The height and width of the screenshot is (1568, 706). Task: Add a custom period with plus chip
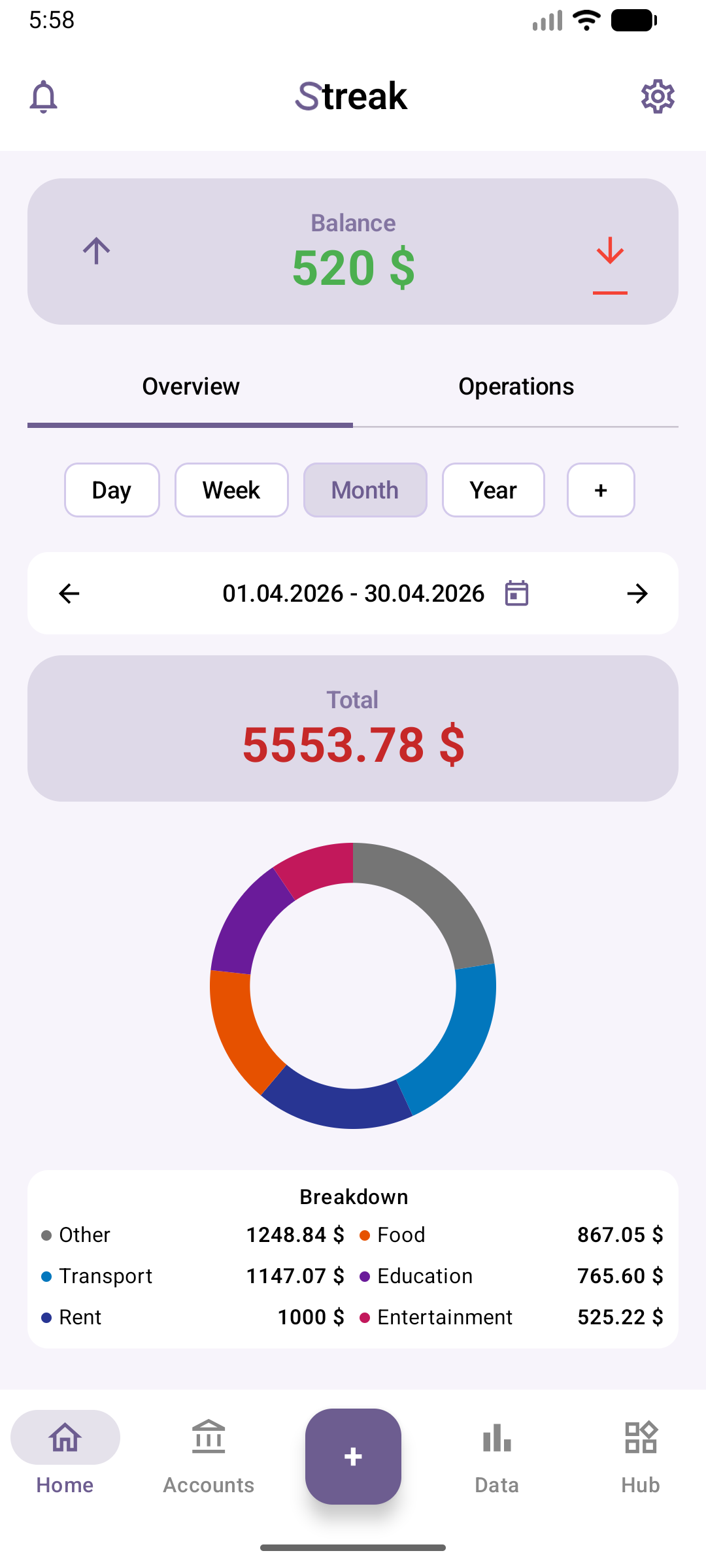tap(601, 490)
